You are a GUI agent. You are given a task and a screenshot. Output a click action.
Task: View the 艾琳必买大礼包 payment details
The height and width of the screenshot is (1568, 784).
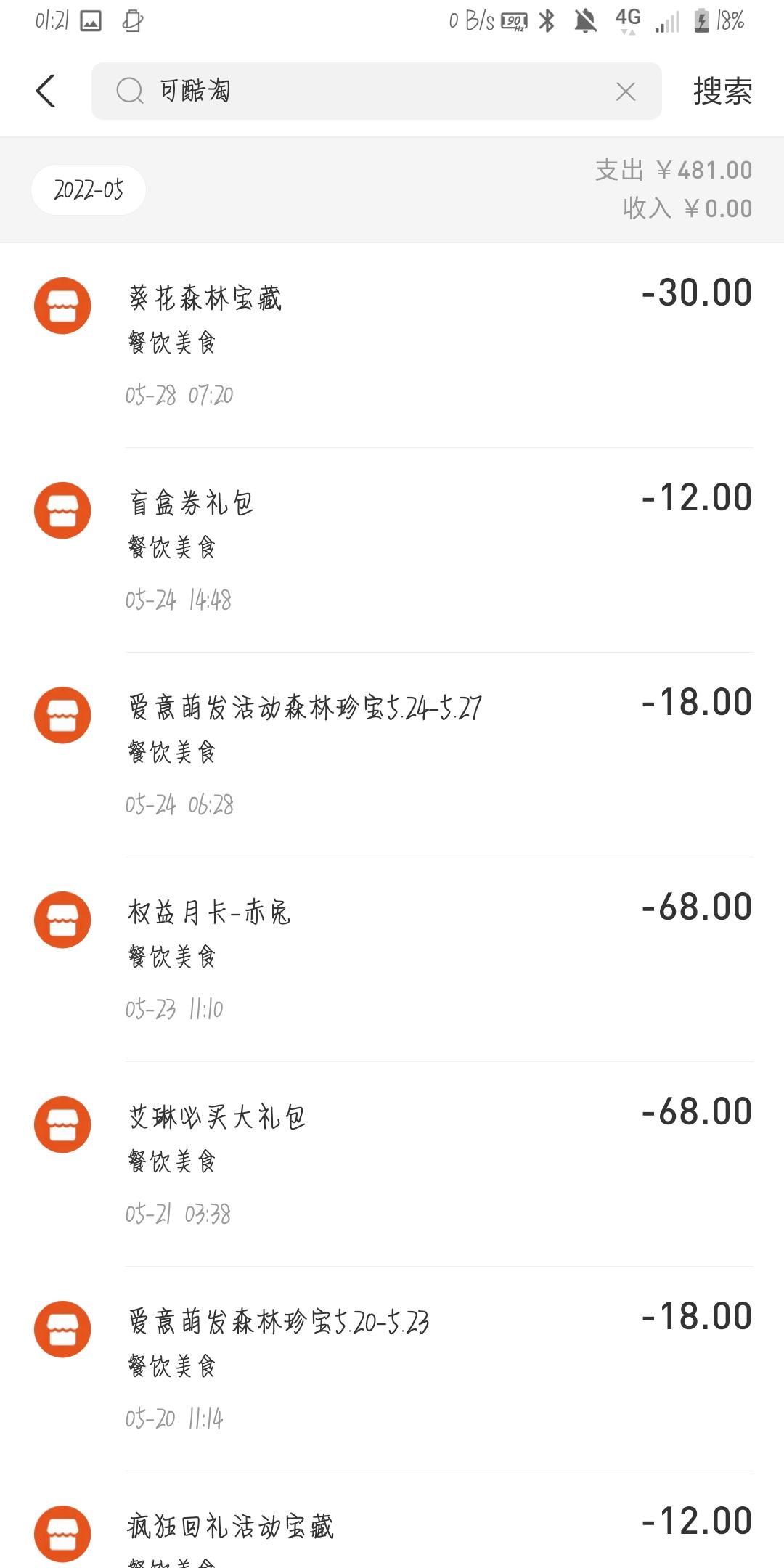tap(392, 1164)
